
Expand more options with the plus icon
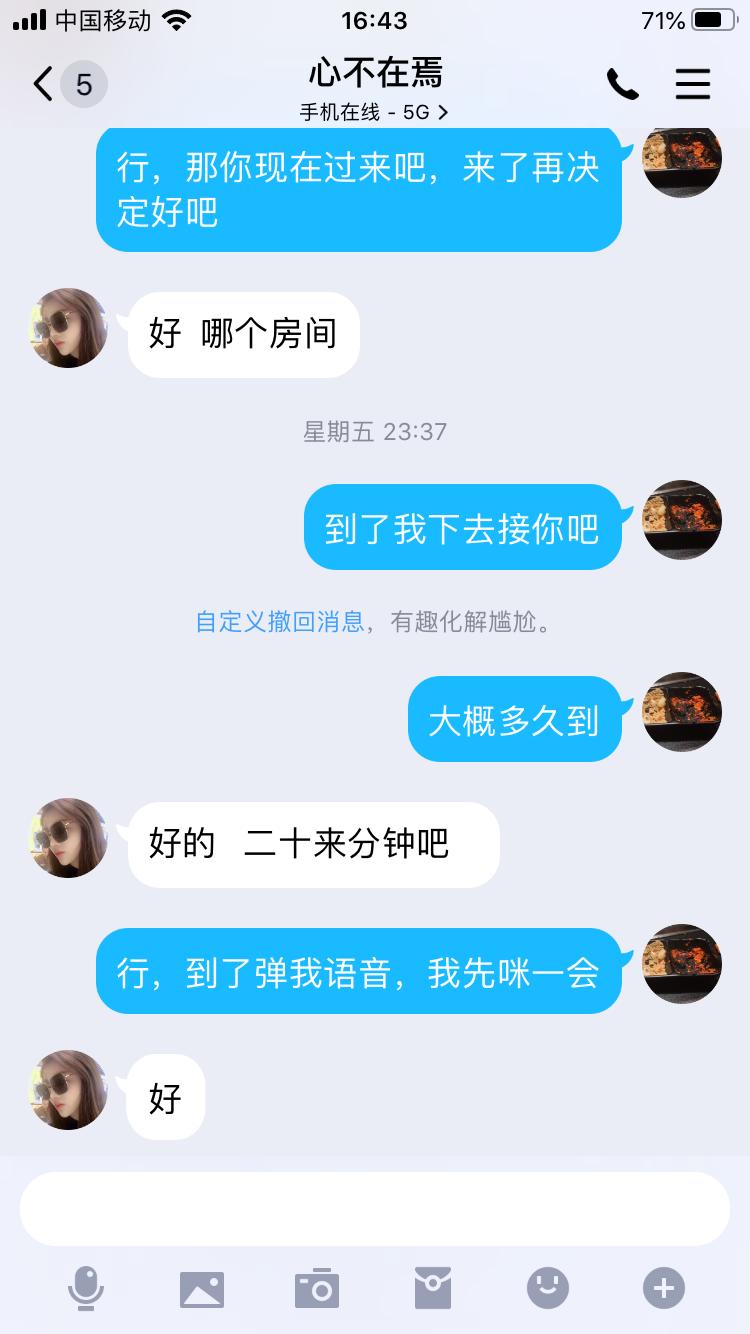tap(664, 1288)
